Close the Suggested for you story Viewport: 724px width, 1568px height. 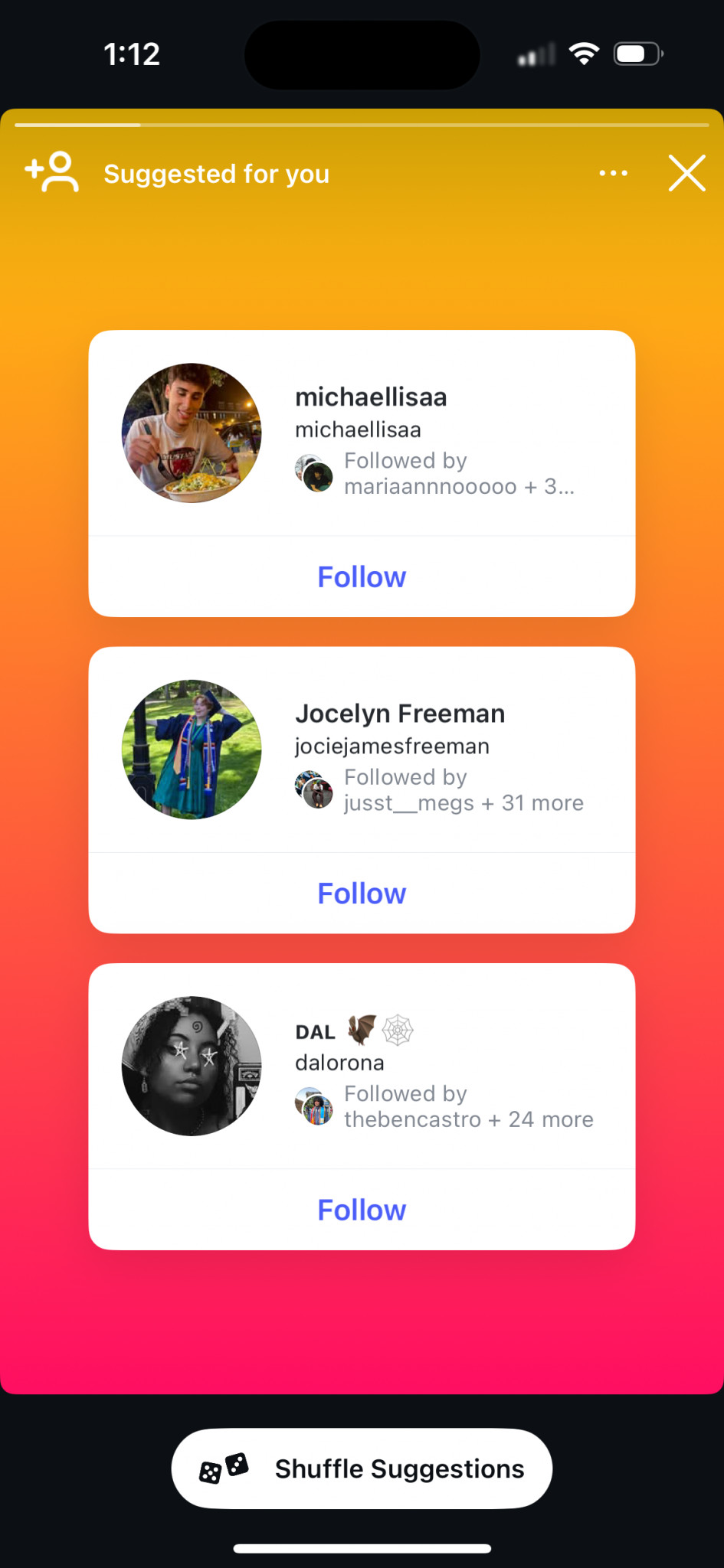pyautogui.click(x=686, y=173)
